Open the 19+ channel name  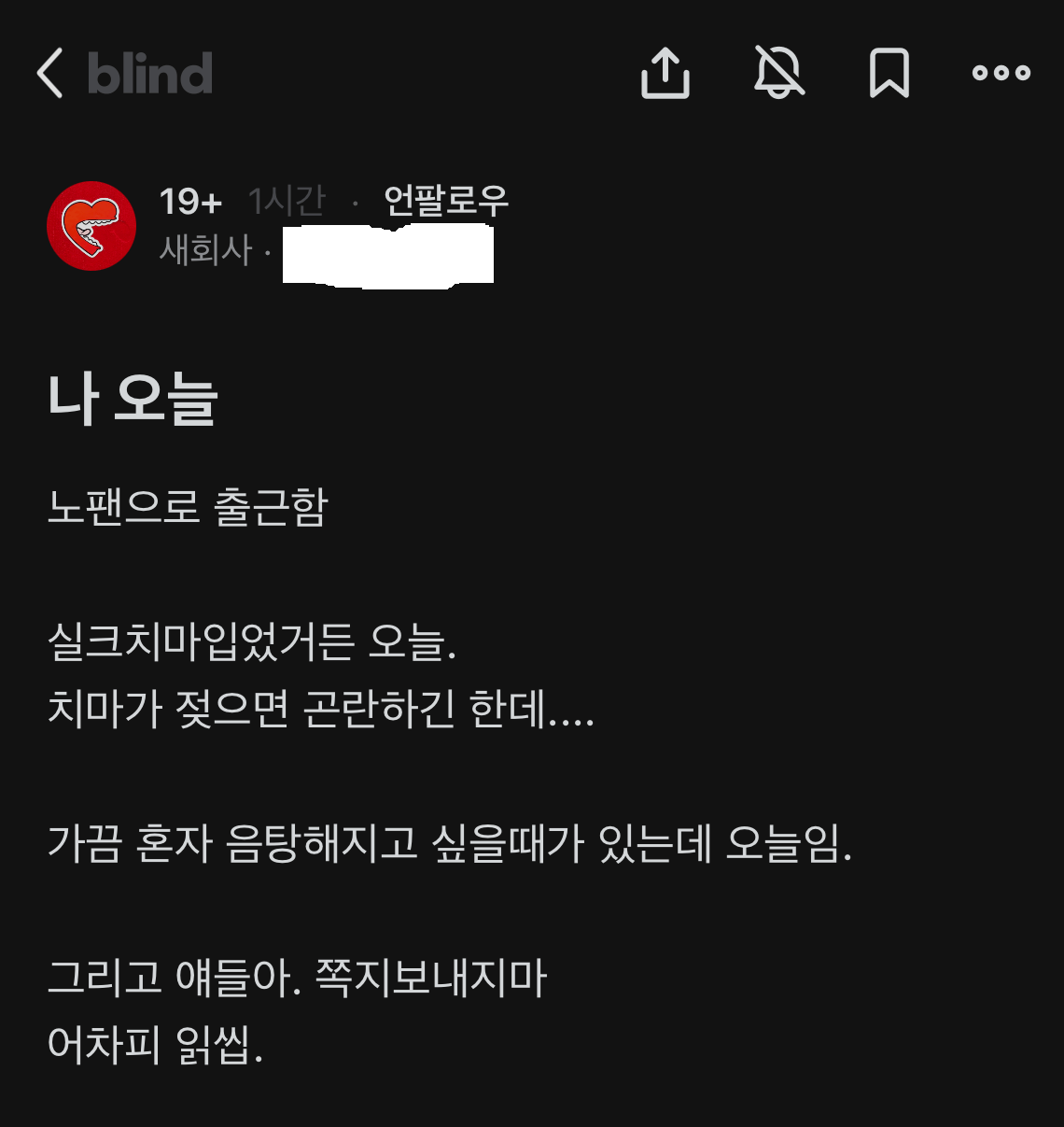pyautogui.click(x=190, y=202)
